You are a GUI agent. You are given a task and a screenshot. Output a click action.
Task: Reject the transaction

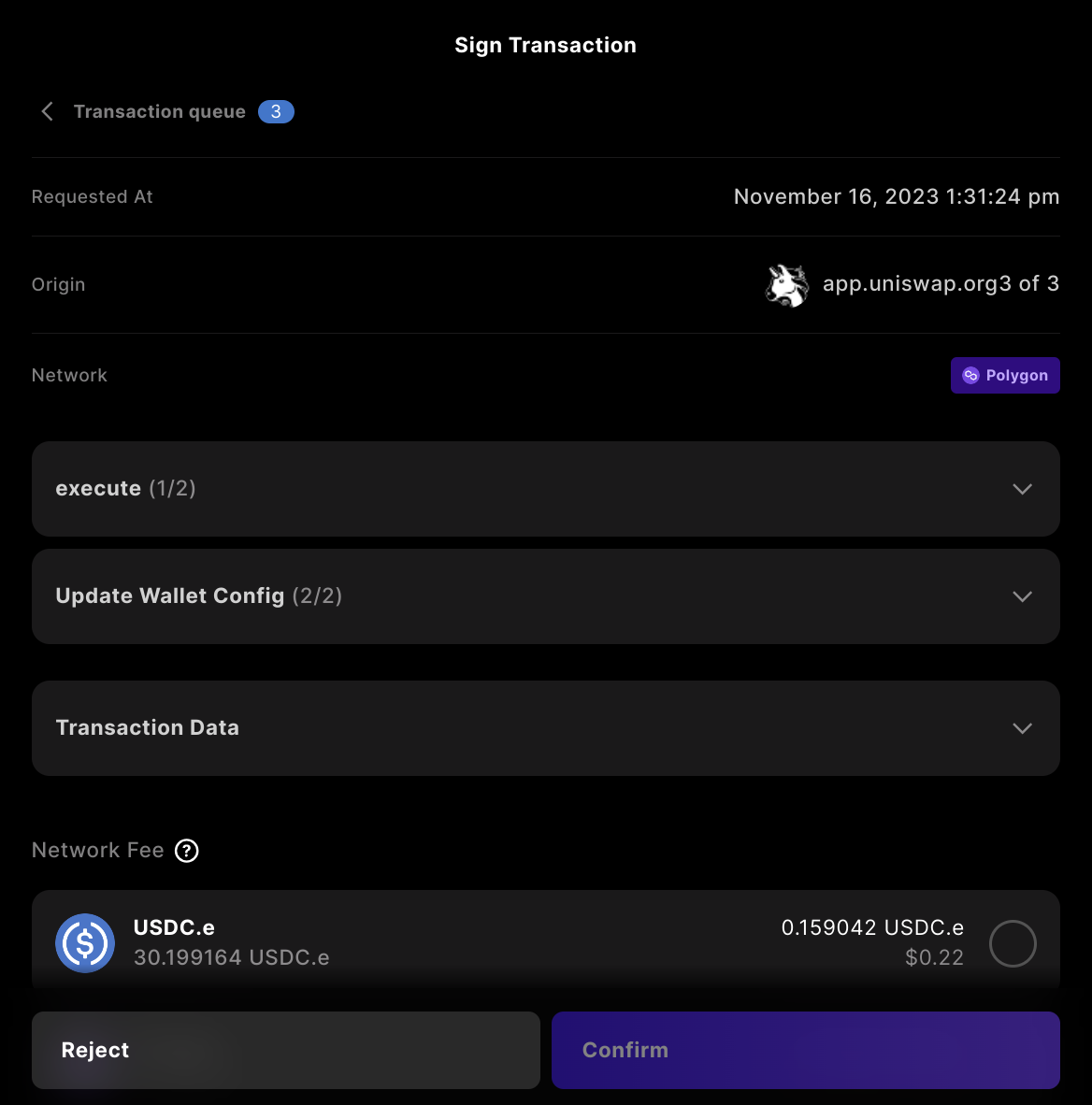point(286,1050)
